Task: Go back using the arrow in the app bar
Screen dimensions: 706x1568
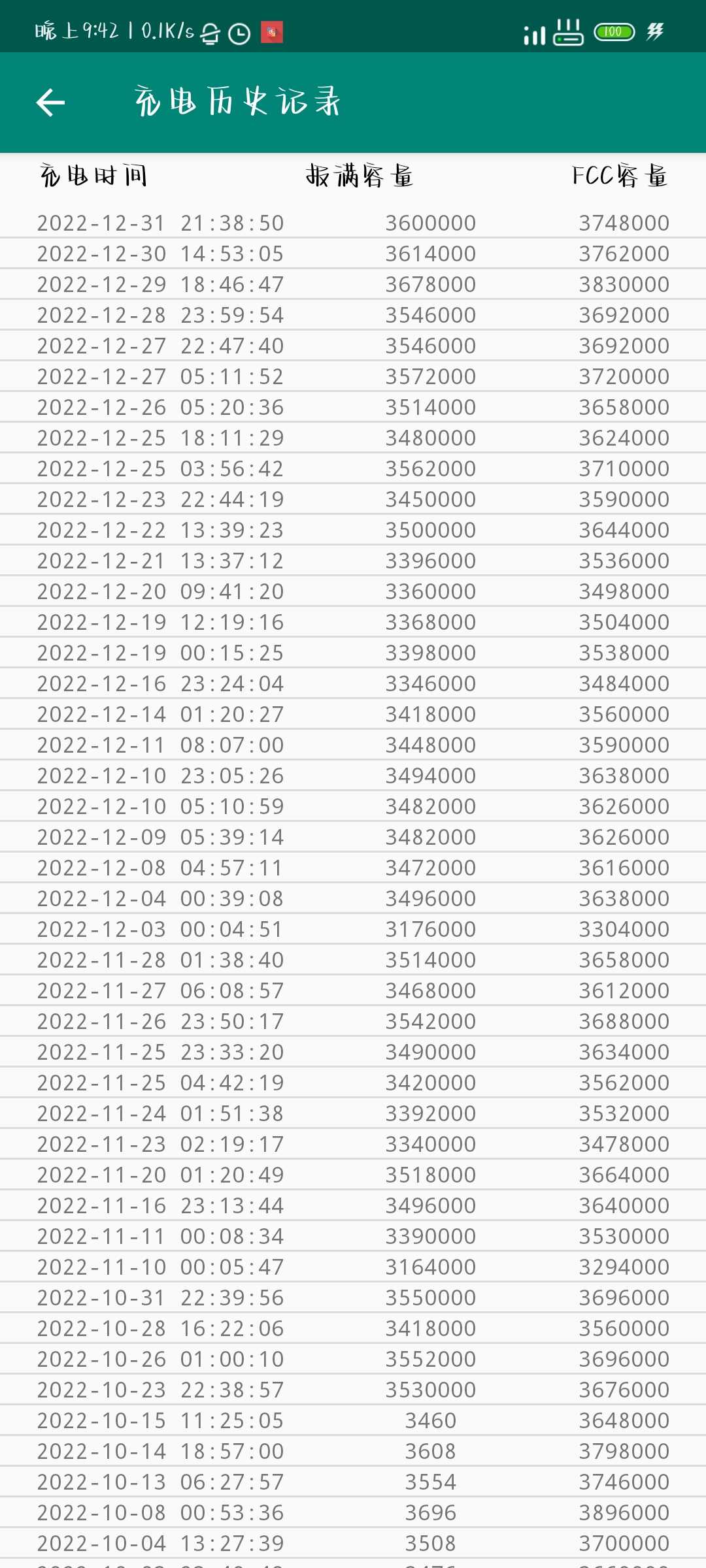Action: (50, 103)
